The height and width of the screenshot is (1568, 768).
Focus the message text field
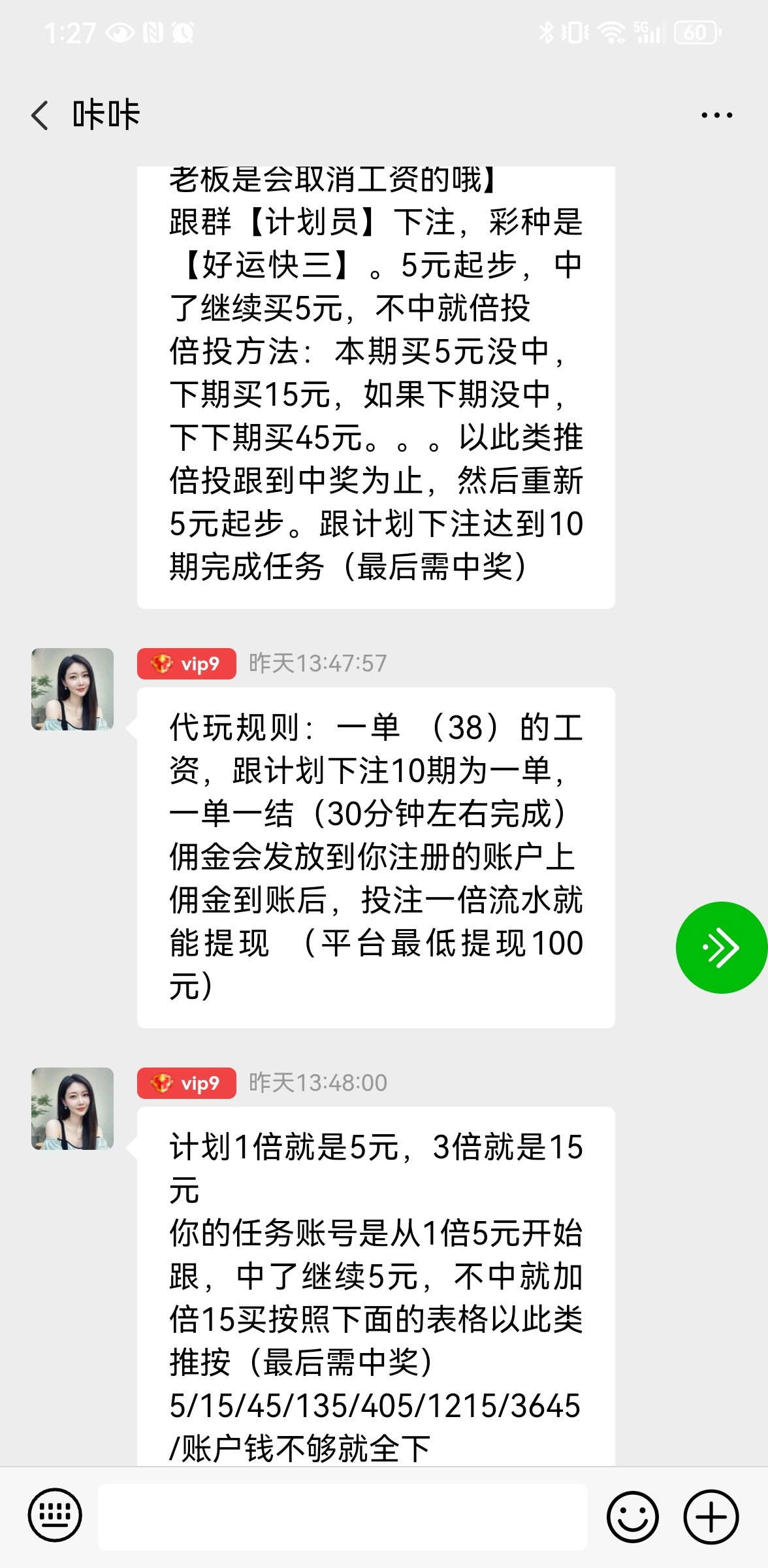[x=343, y=1516]
